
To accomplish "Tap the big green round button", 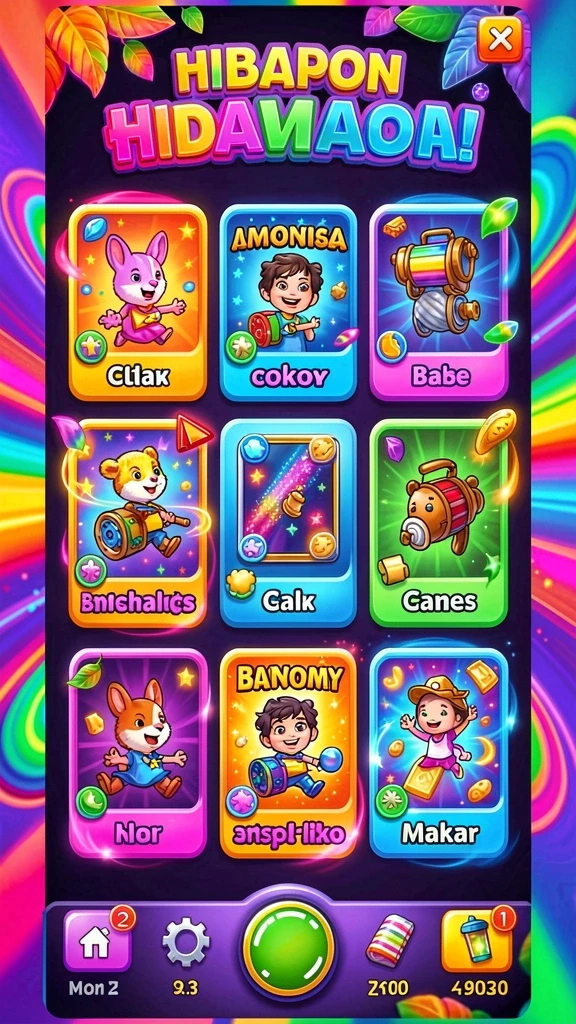I will [x=288, y=948].
